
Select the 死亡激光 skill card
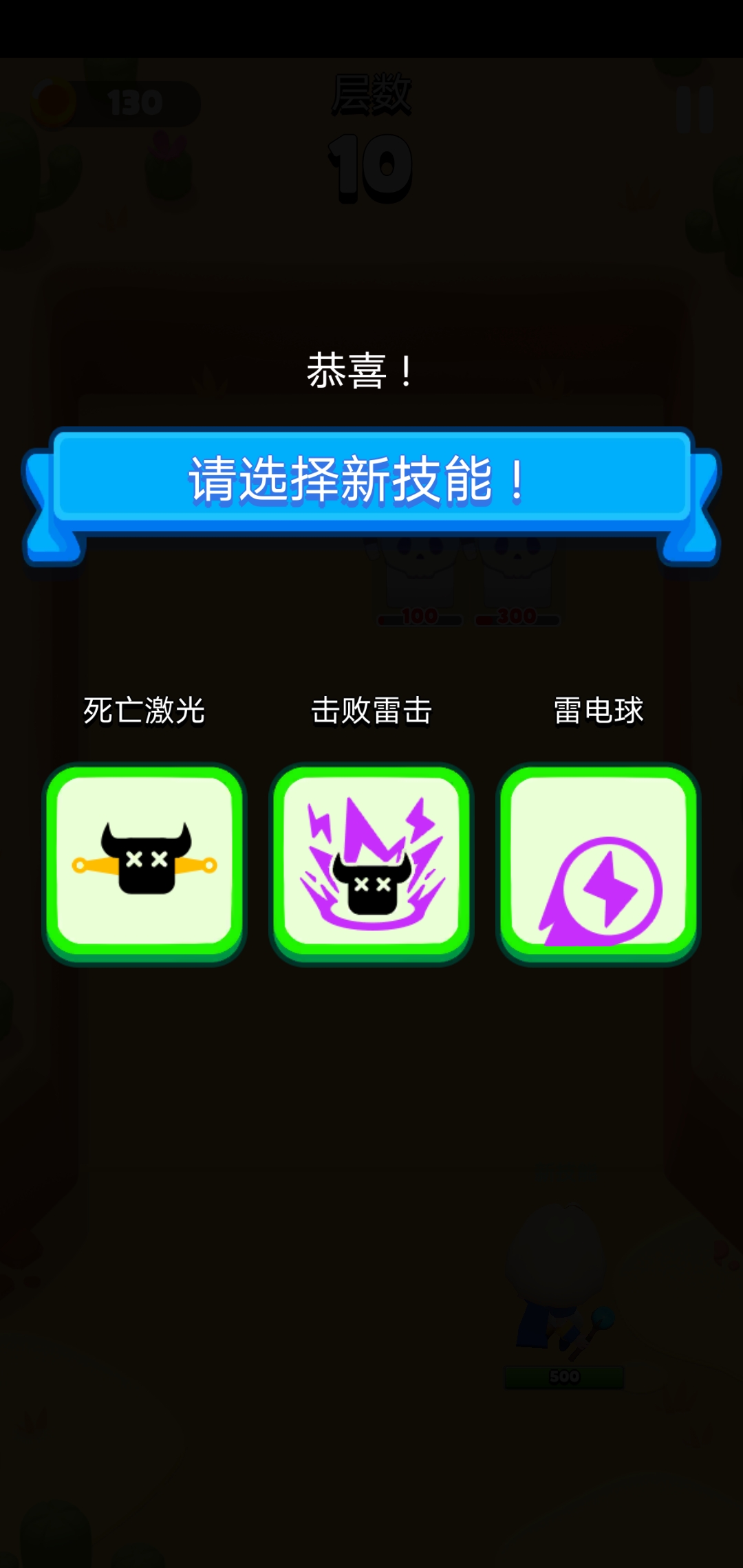point(144,863)
